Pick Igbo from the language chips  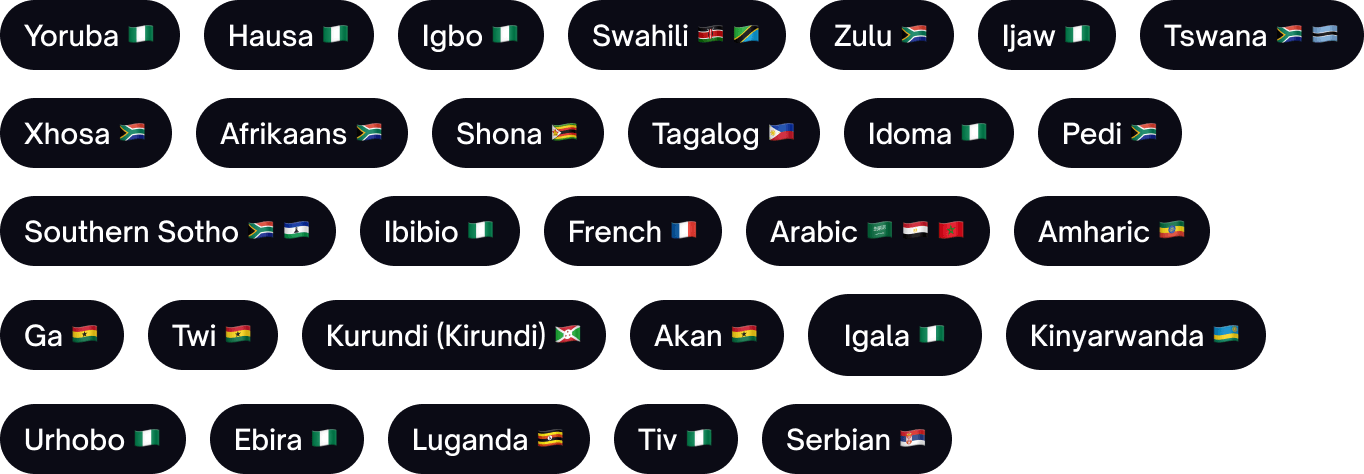(x=470, y=36)
